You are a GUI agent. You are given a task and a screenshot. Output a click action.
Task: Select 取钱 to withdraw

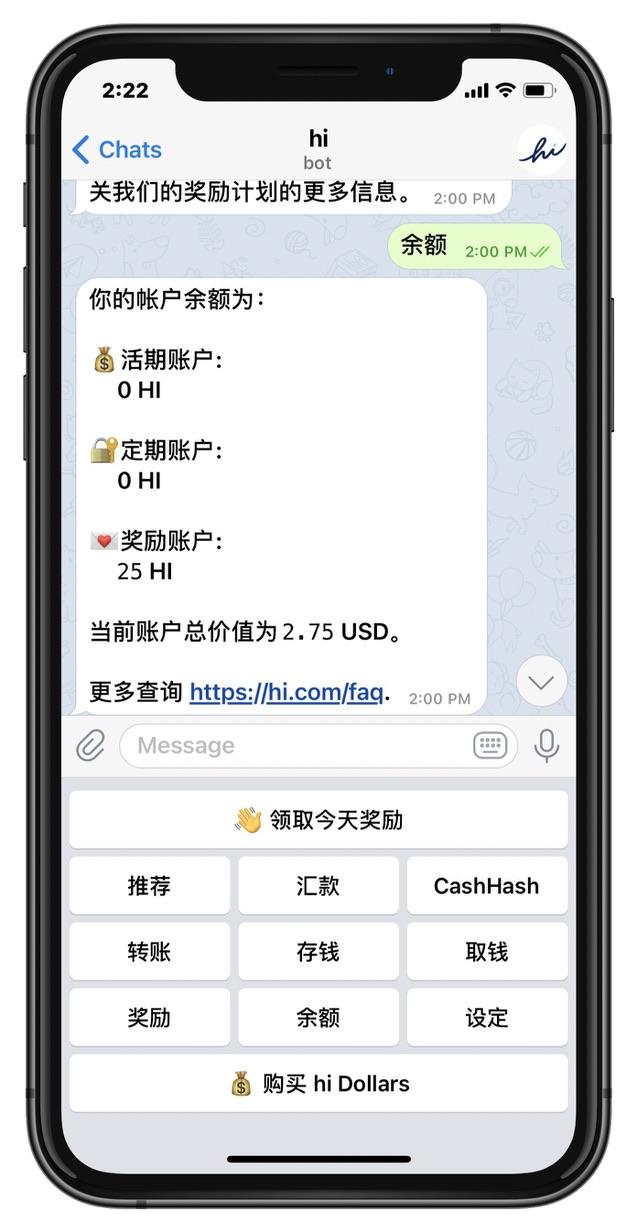pos(487,952)
